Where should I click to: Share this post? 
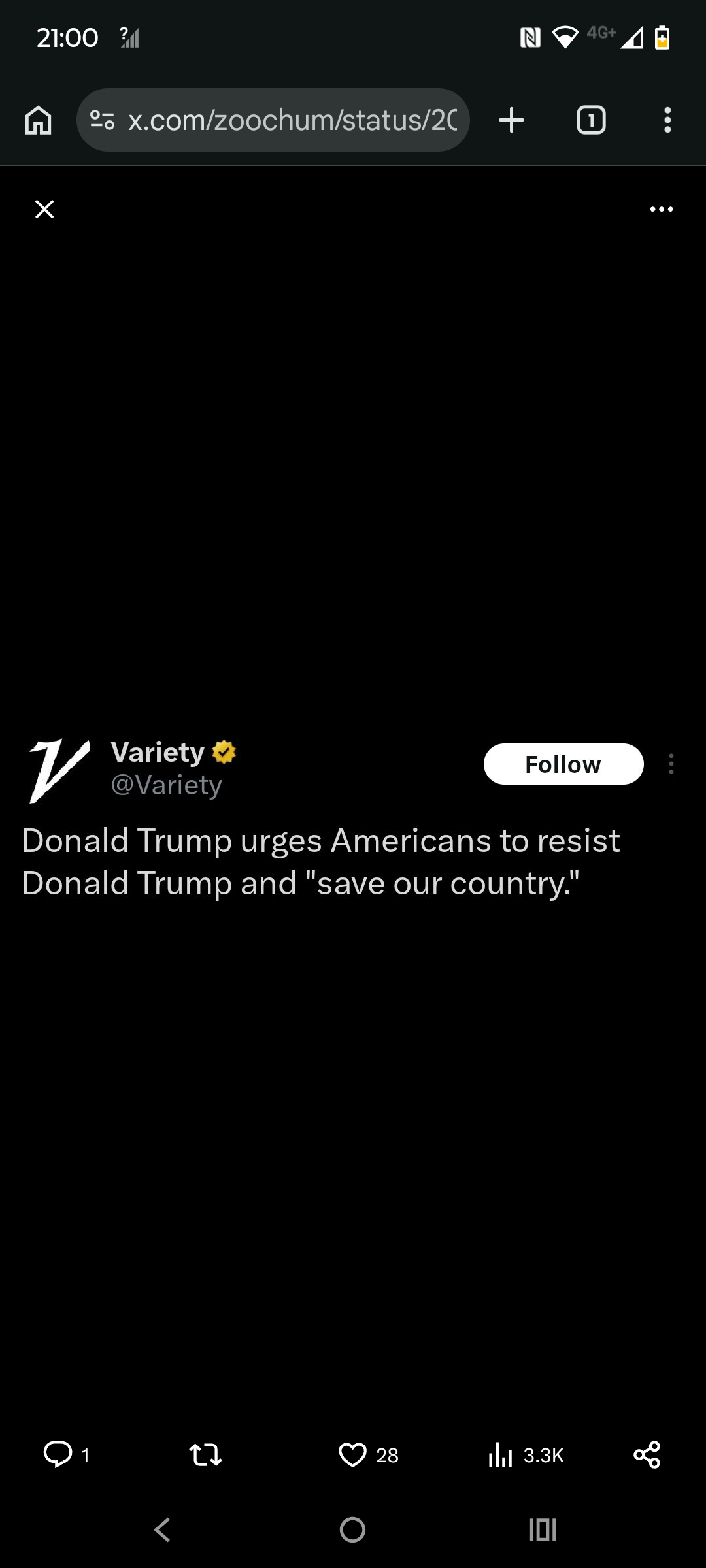(647, 1454)
